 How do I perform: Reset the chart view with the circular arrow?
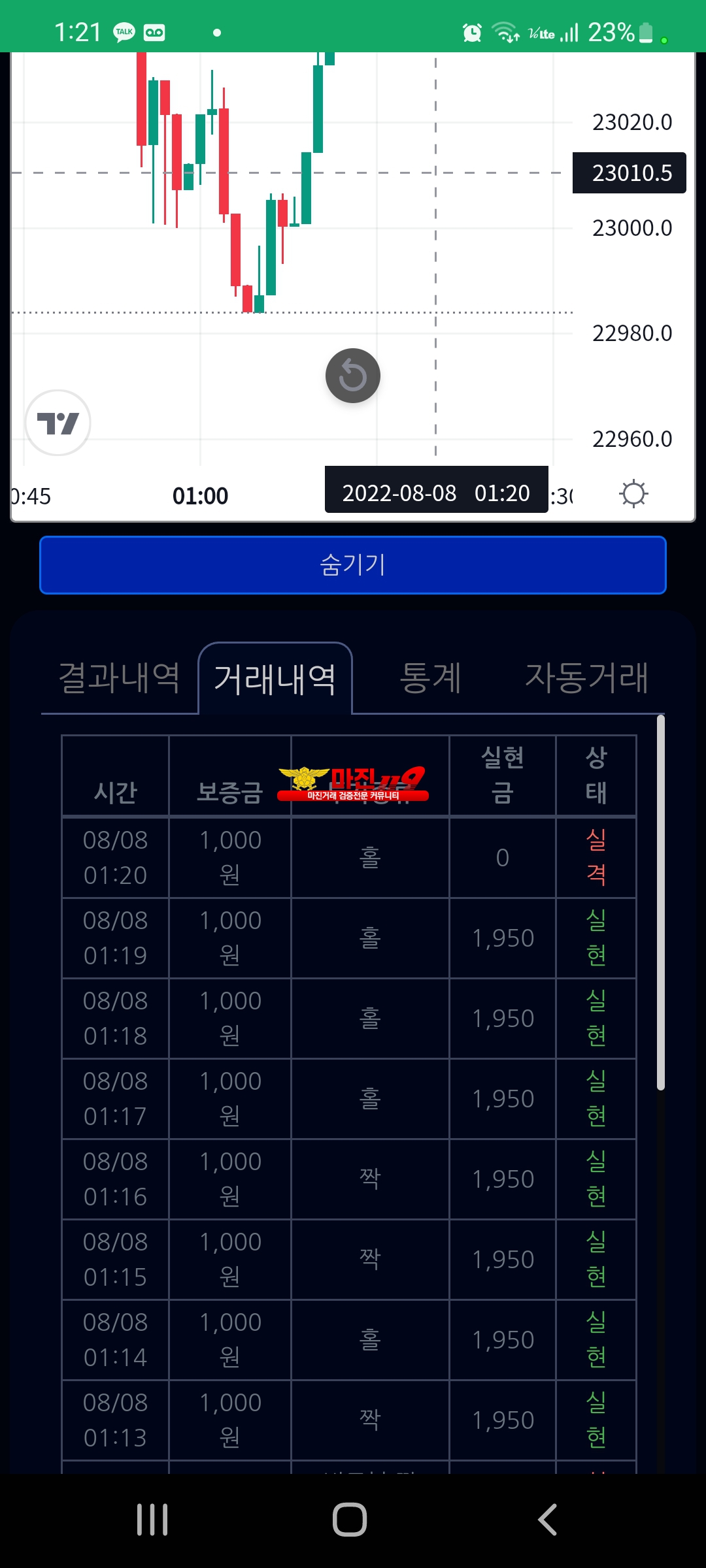coord(353,376)
